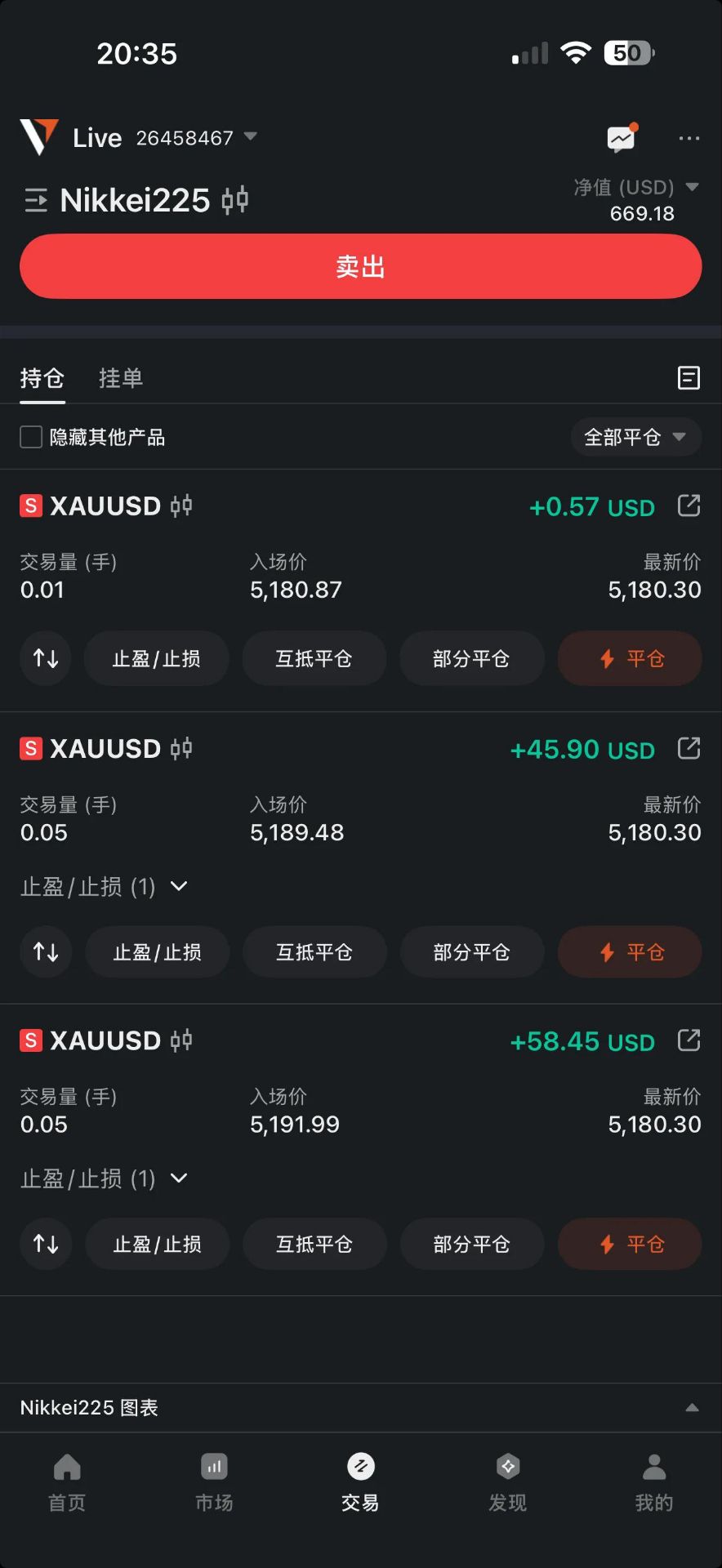Image resolution: width=722 pixels, height=1568 pixels.
Task: Go to the 我的 profile tab
Action: [654, 1481]
